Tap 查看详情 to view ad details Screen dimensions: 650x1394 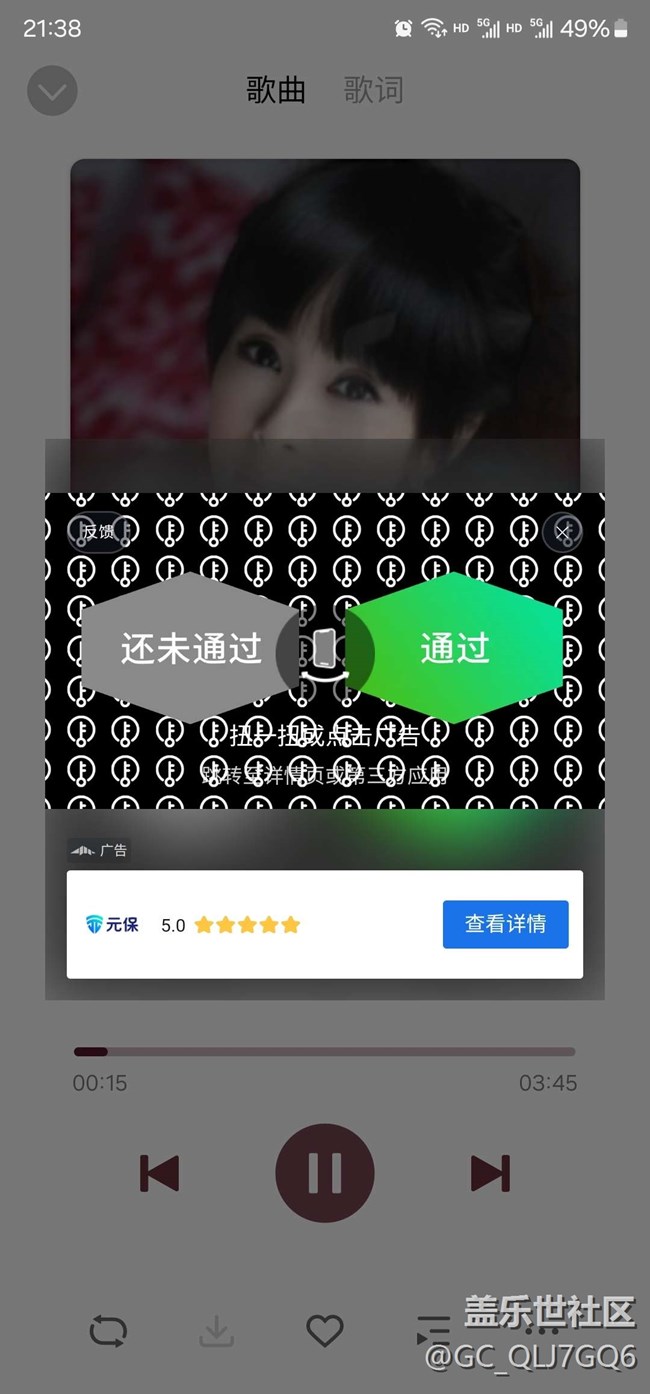point(505,924)
